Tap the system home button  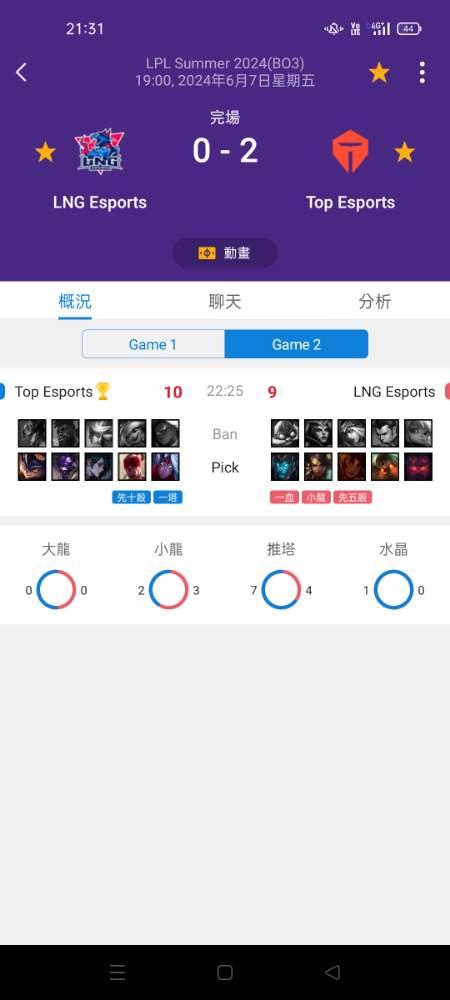pos(224,972)
